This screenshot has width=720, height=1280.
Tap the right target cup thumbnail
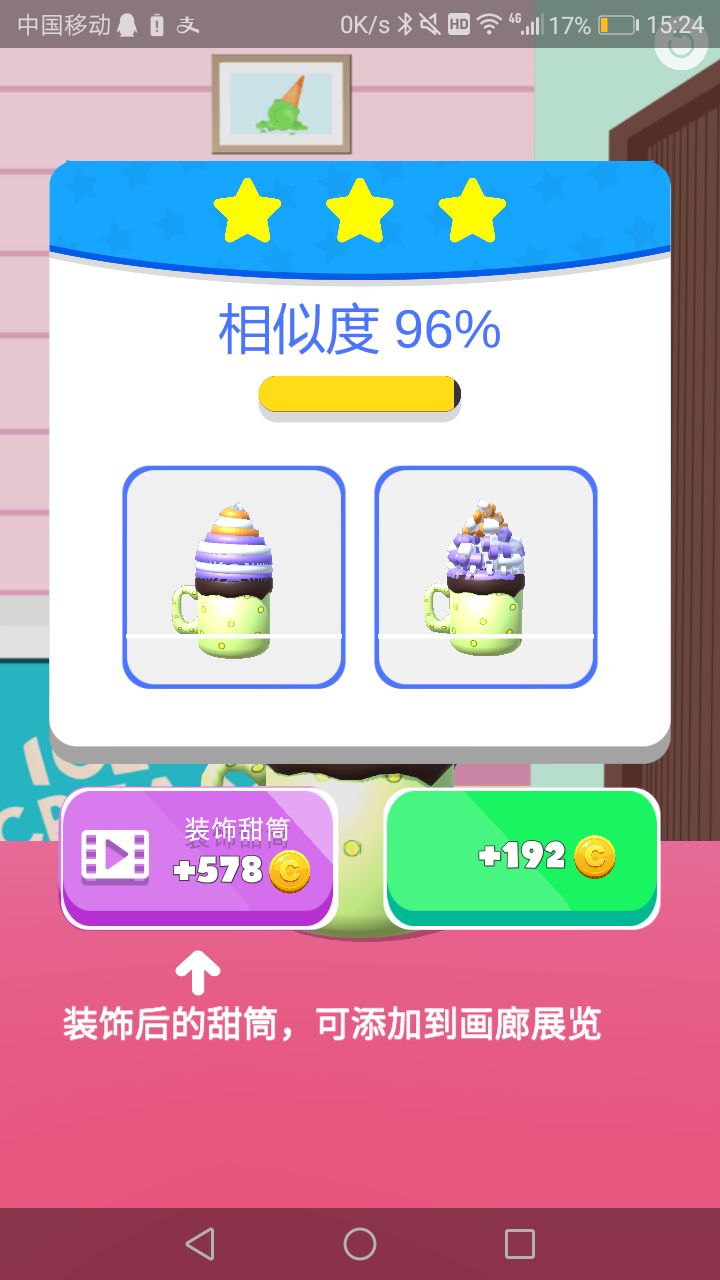(x=485, y=575)
